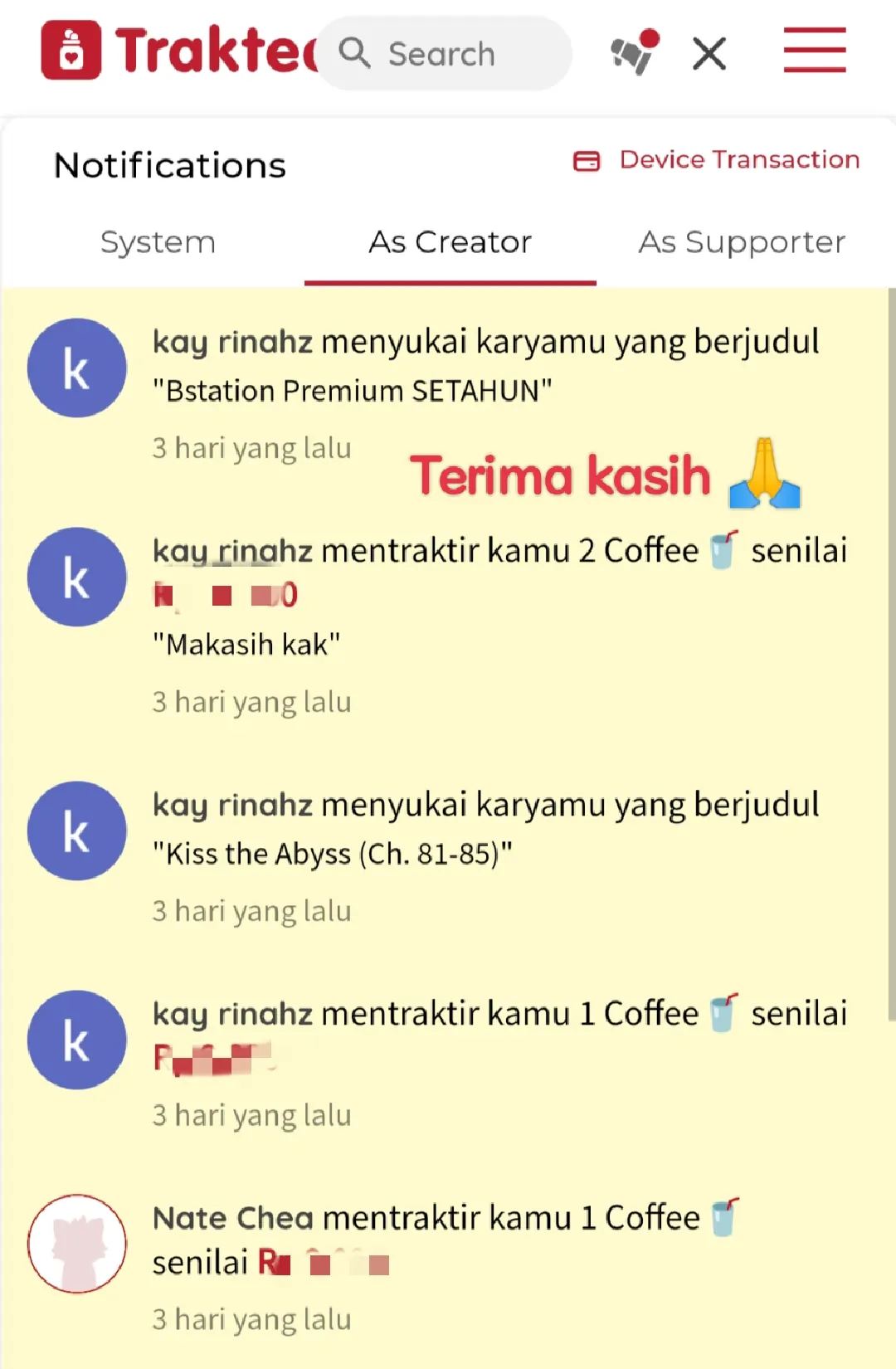896x1369 pixels.
Task: Open the Bstation Premium SETAHUN like notification
Action: 485,365
